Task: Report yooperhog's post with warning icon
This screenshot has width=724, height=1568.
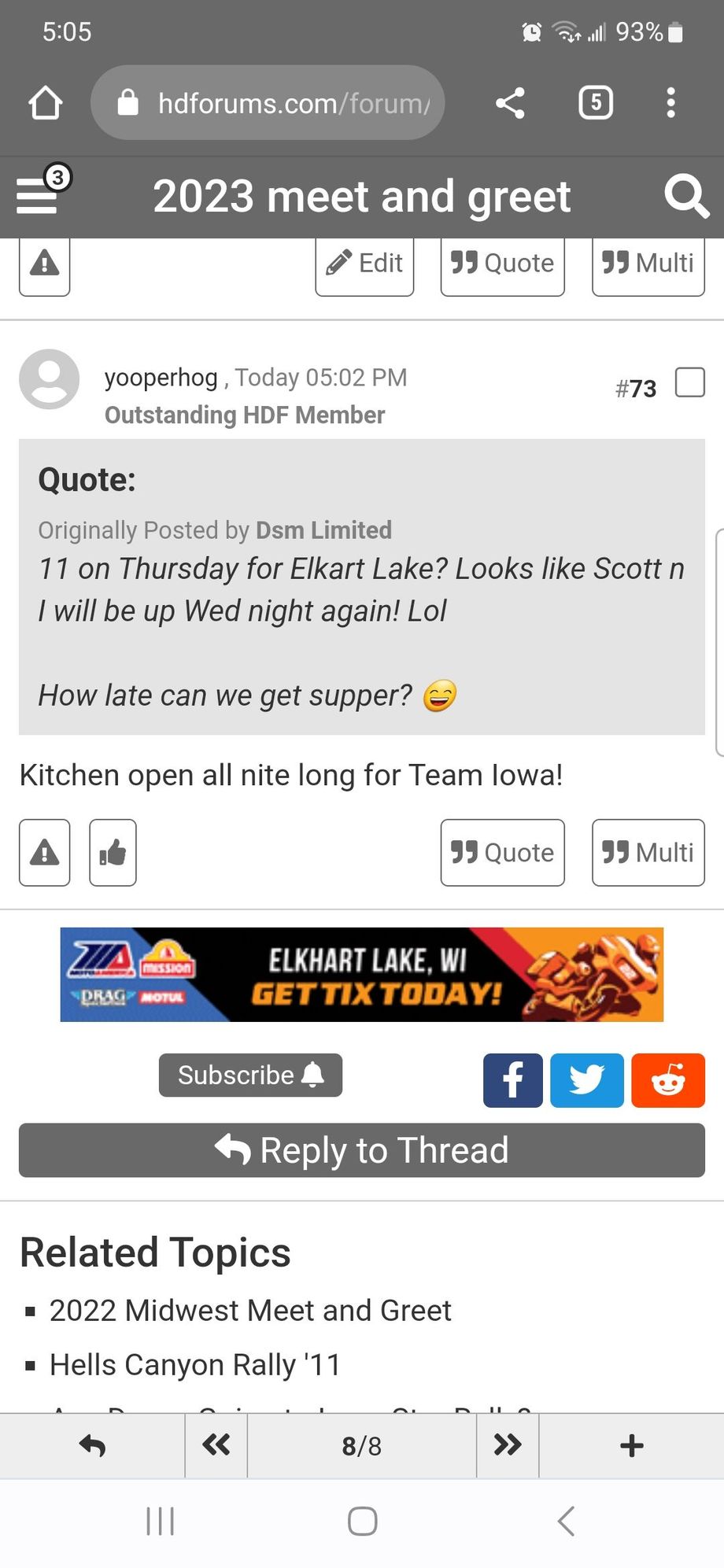Action: click(45, 853)
